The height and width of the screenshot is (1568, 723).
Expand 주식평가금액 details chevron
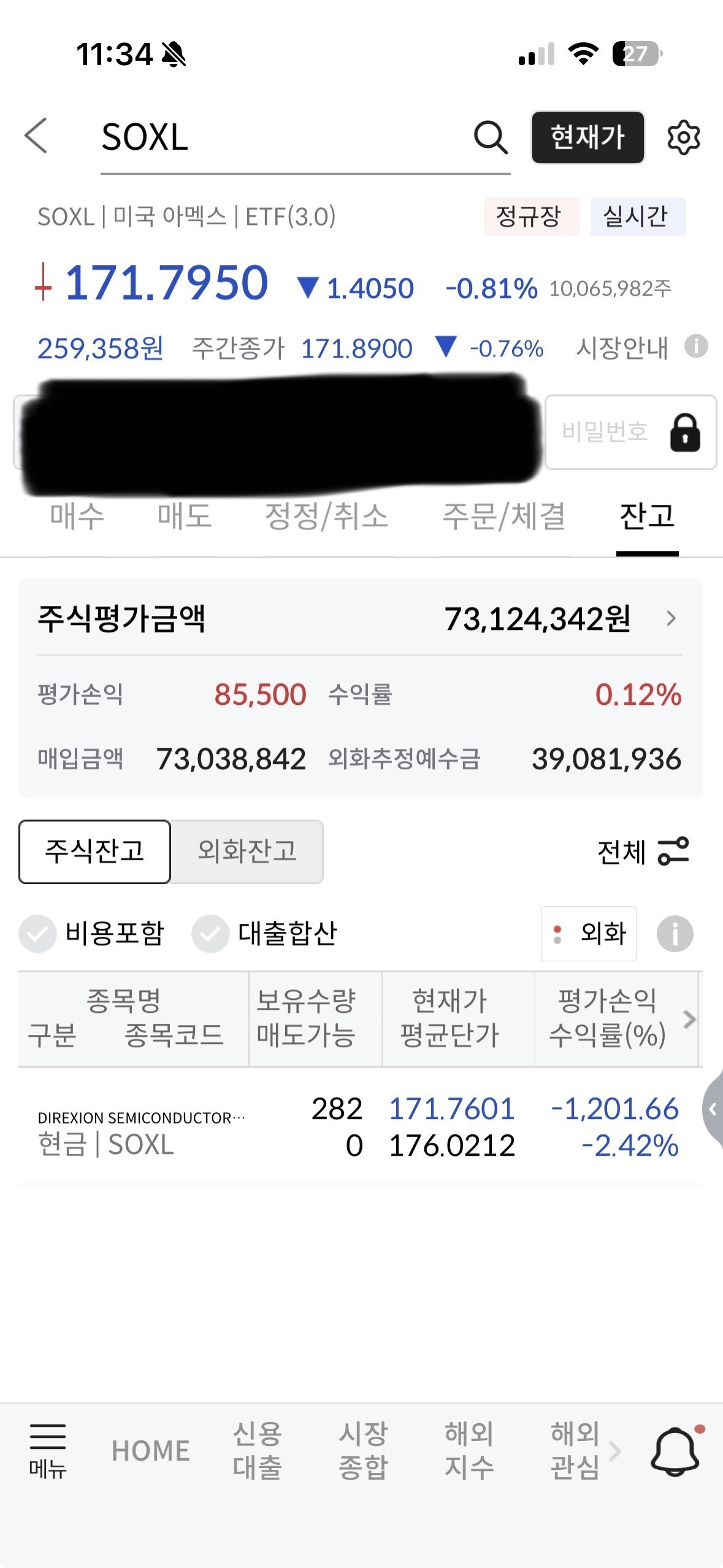[x=671, y=618]
